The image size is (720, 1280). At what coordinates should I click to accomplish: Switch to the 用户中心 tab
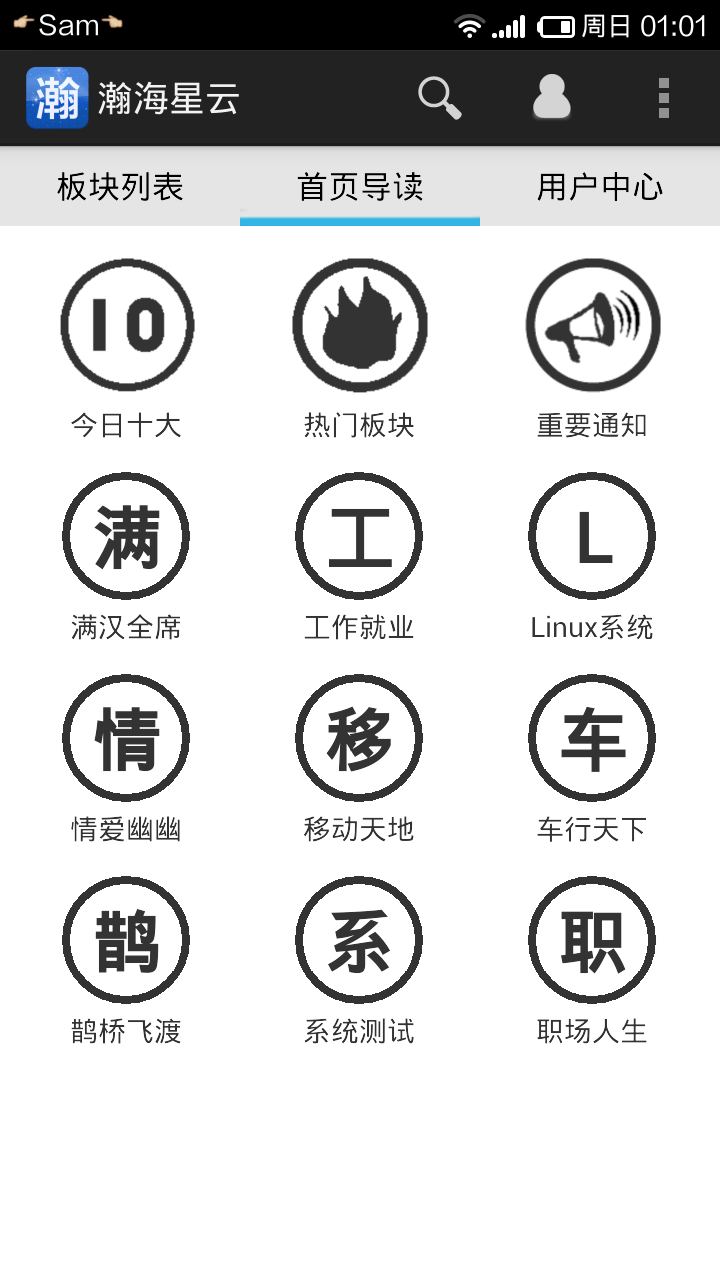tap(600, 187)
